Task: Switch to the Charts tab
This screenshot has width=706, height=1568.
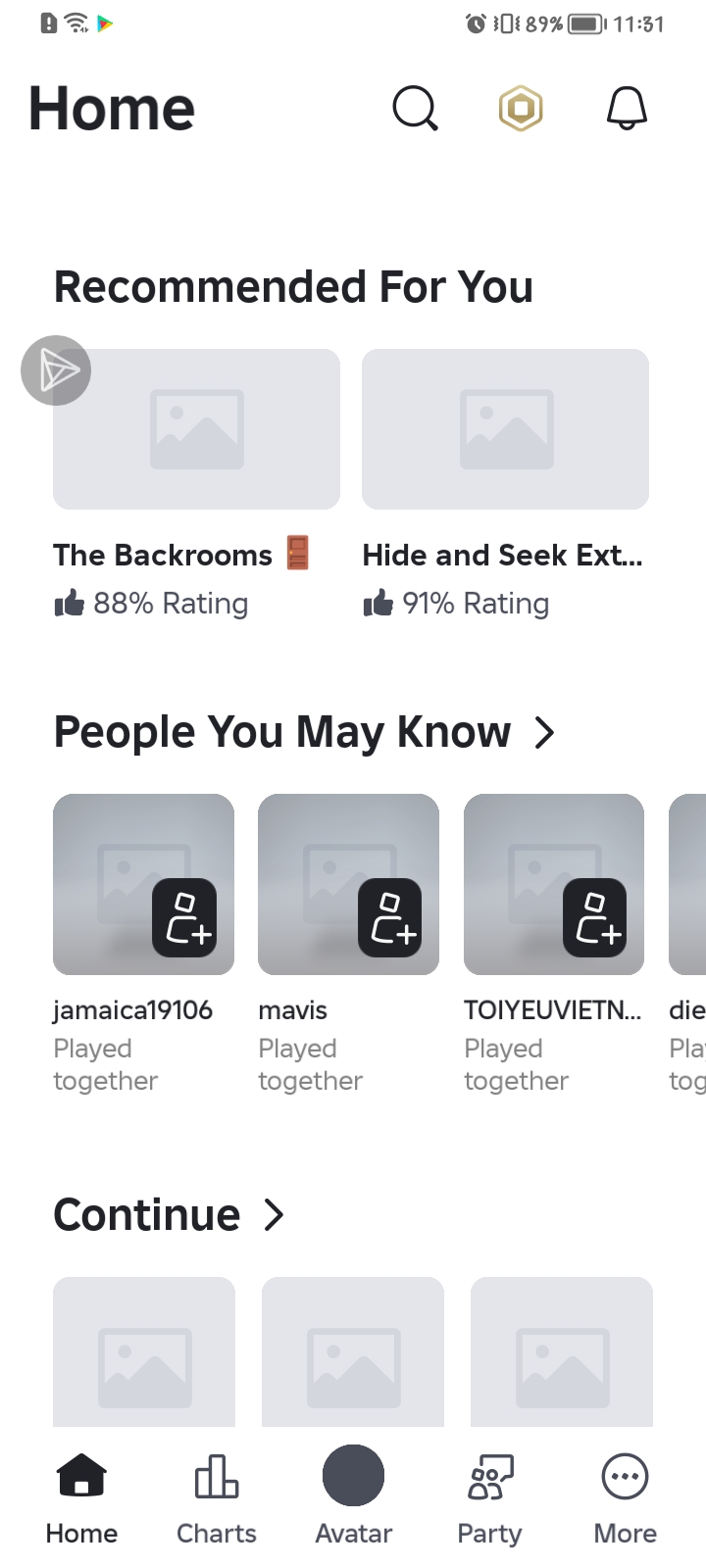Action: point(217,1495)
